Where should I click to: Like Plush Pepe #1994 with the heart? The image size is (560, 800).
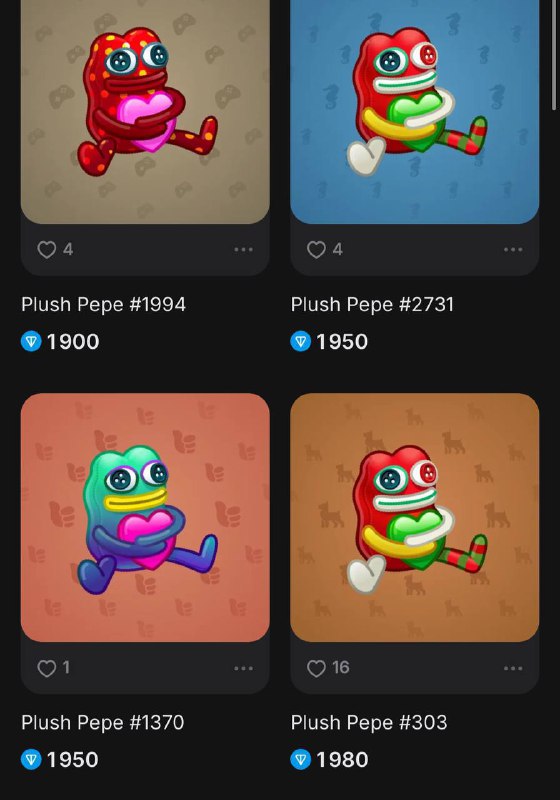(47, 249)
